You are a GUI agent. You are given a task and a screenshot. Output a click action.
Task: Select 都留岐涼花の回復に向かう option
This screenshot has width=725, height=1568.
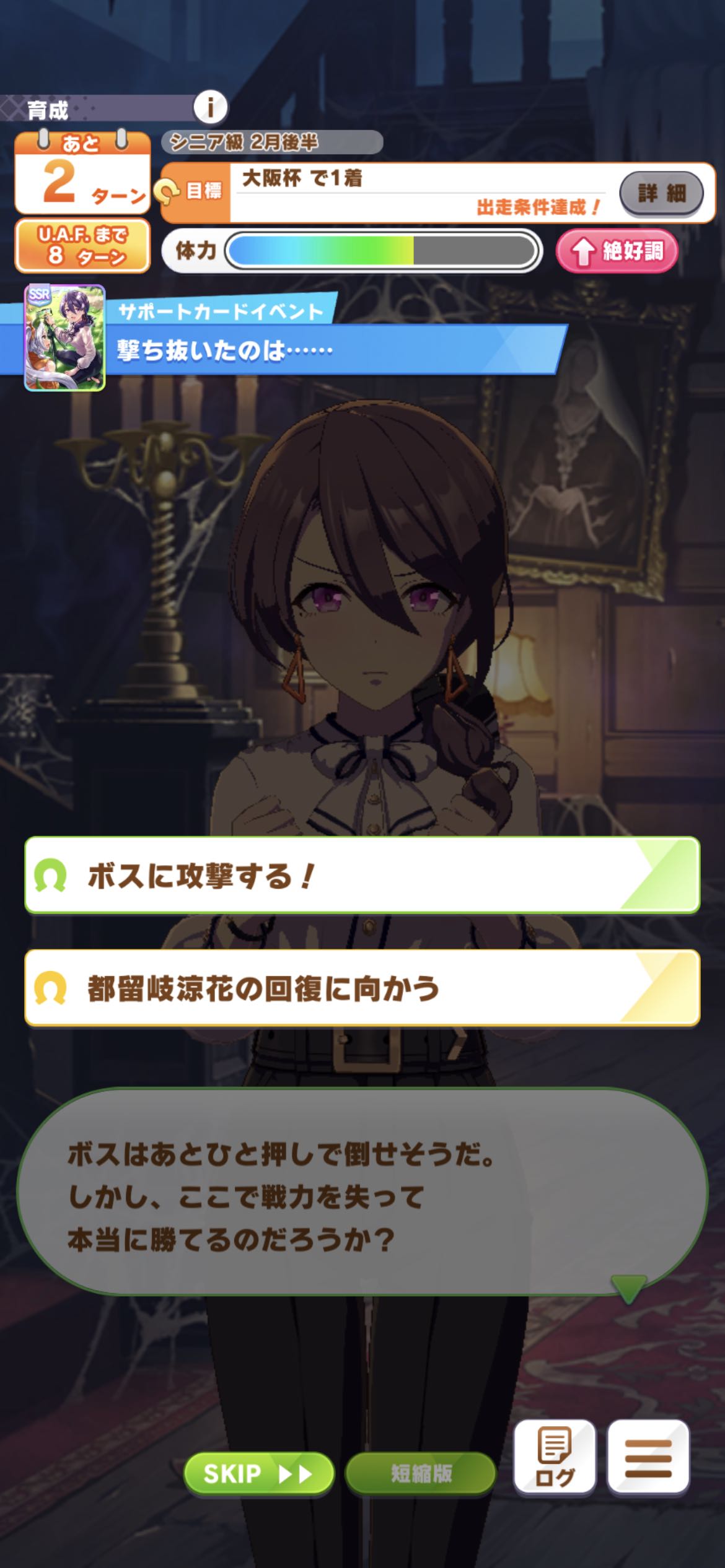362,988
